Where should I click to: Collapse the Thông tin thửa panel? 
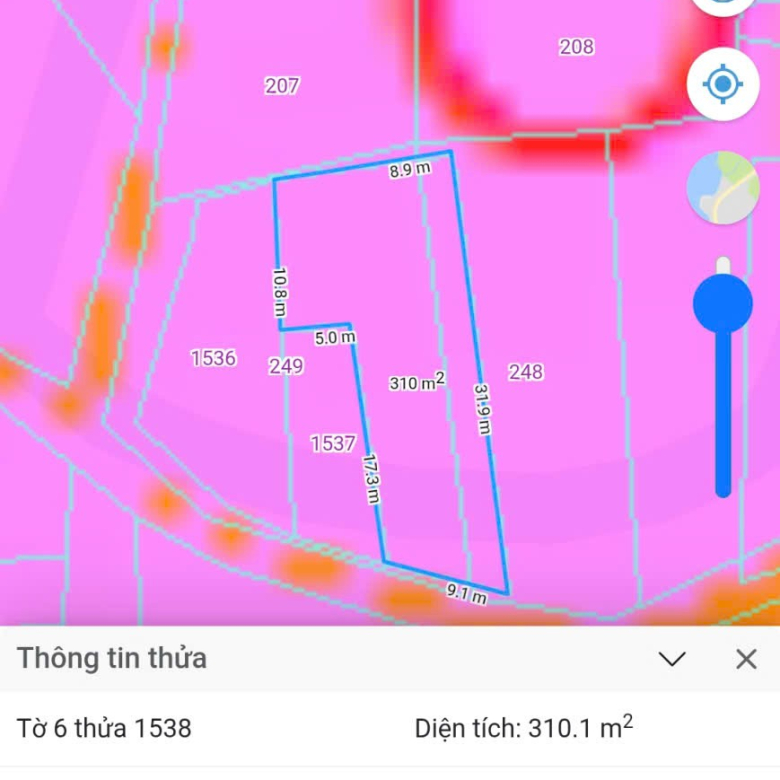point(672,659)
